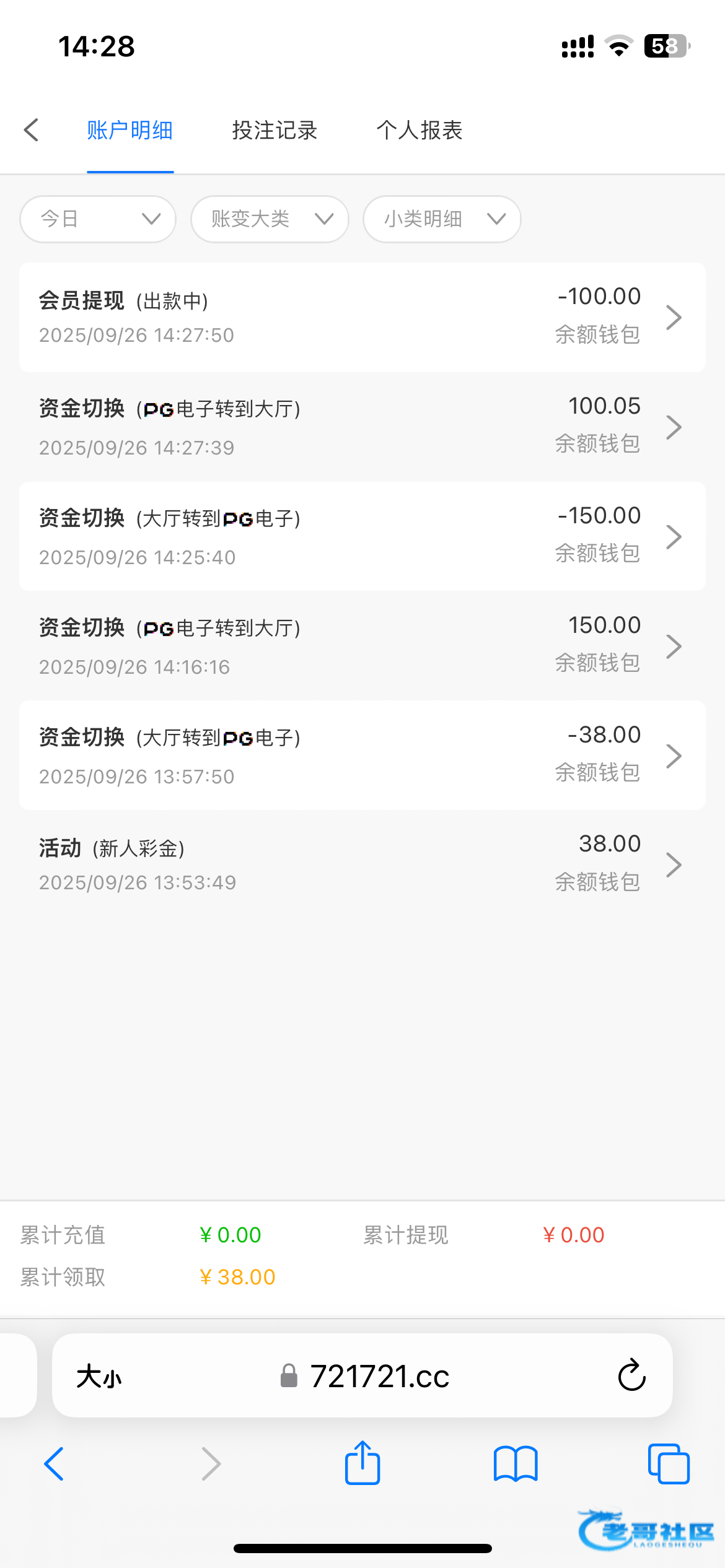
Task: Go back using the header arrow
Action: coord(31,130)
